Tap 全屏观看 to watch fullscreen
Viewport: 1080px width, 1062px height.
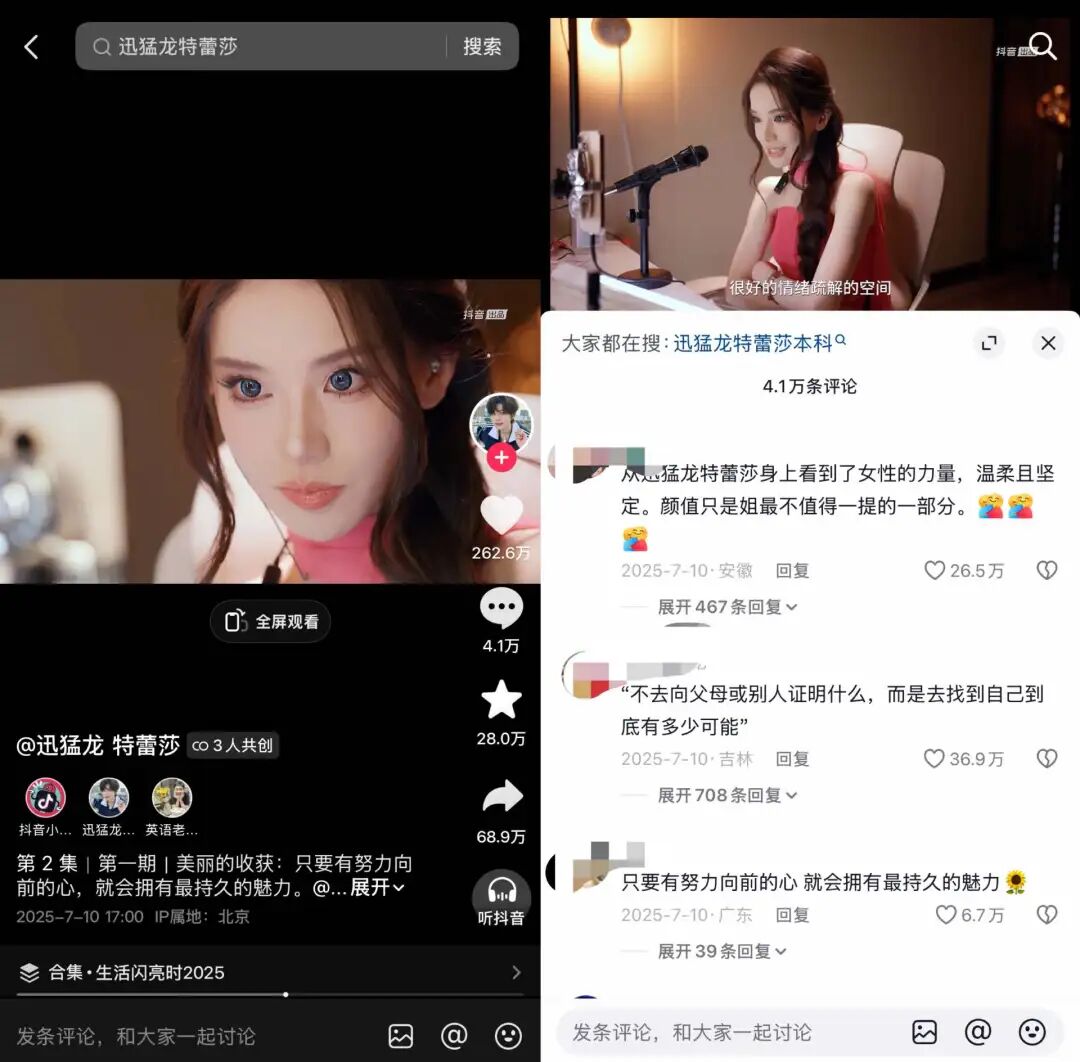(271, 622)
